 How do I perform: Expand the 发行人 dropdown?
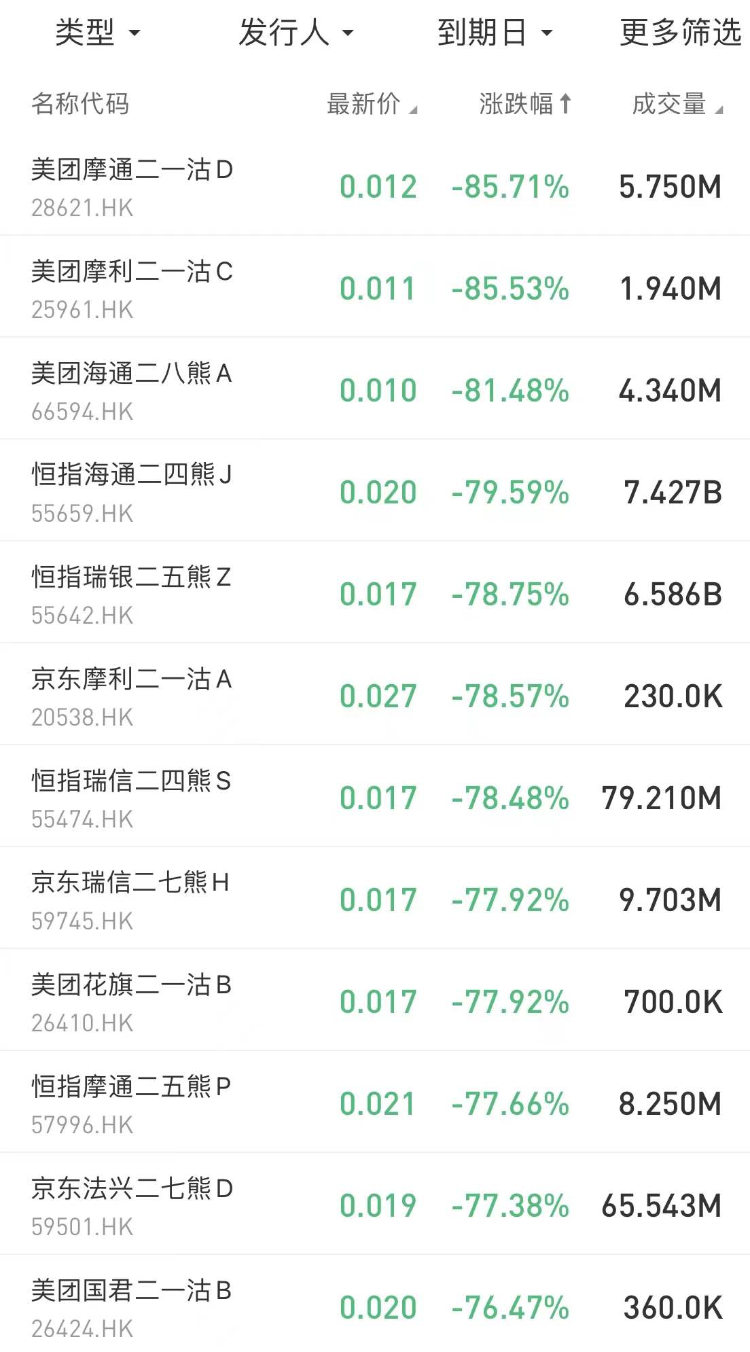click(296, 33)
